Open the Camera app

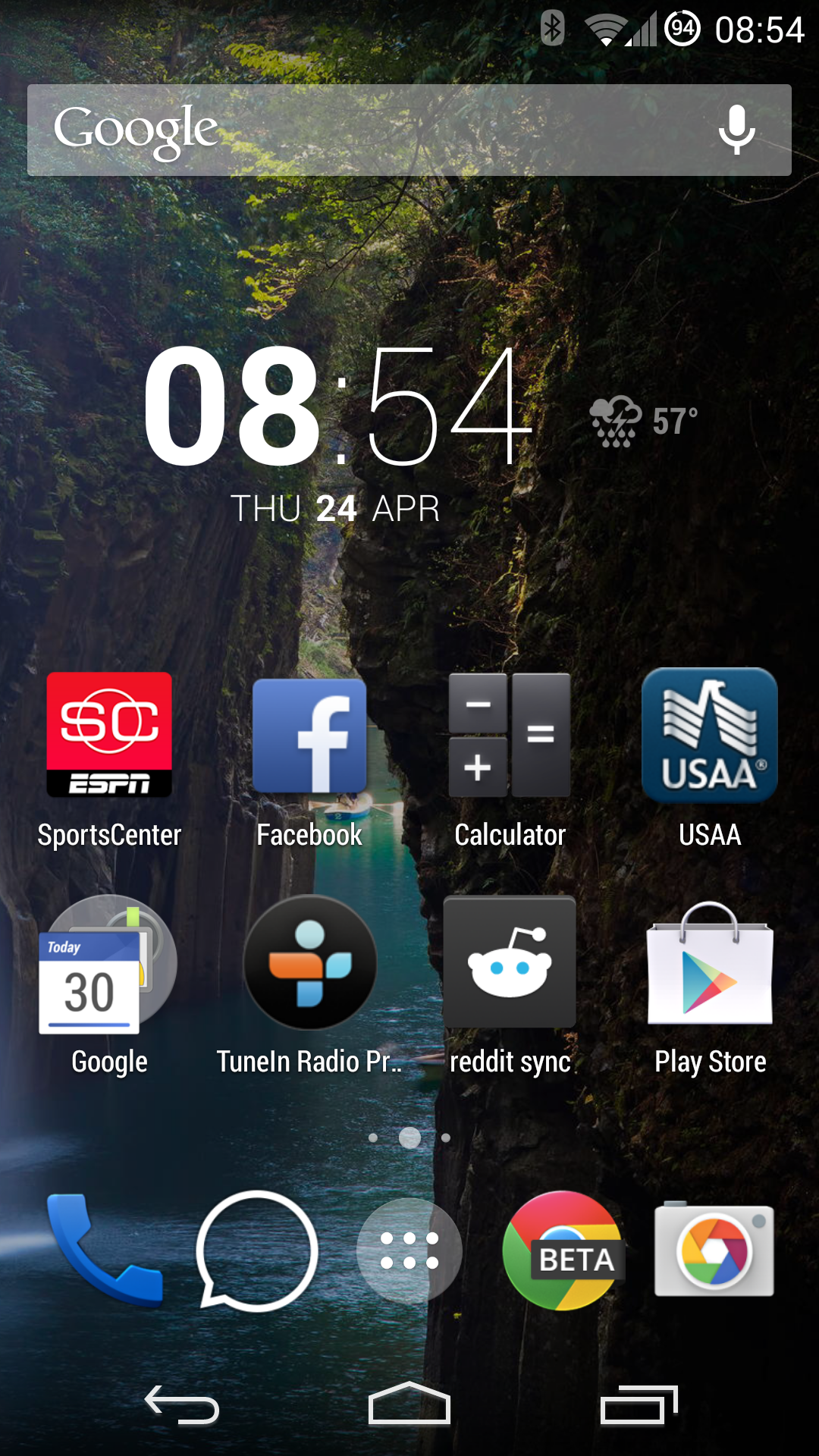[714, 1251]
